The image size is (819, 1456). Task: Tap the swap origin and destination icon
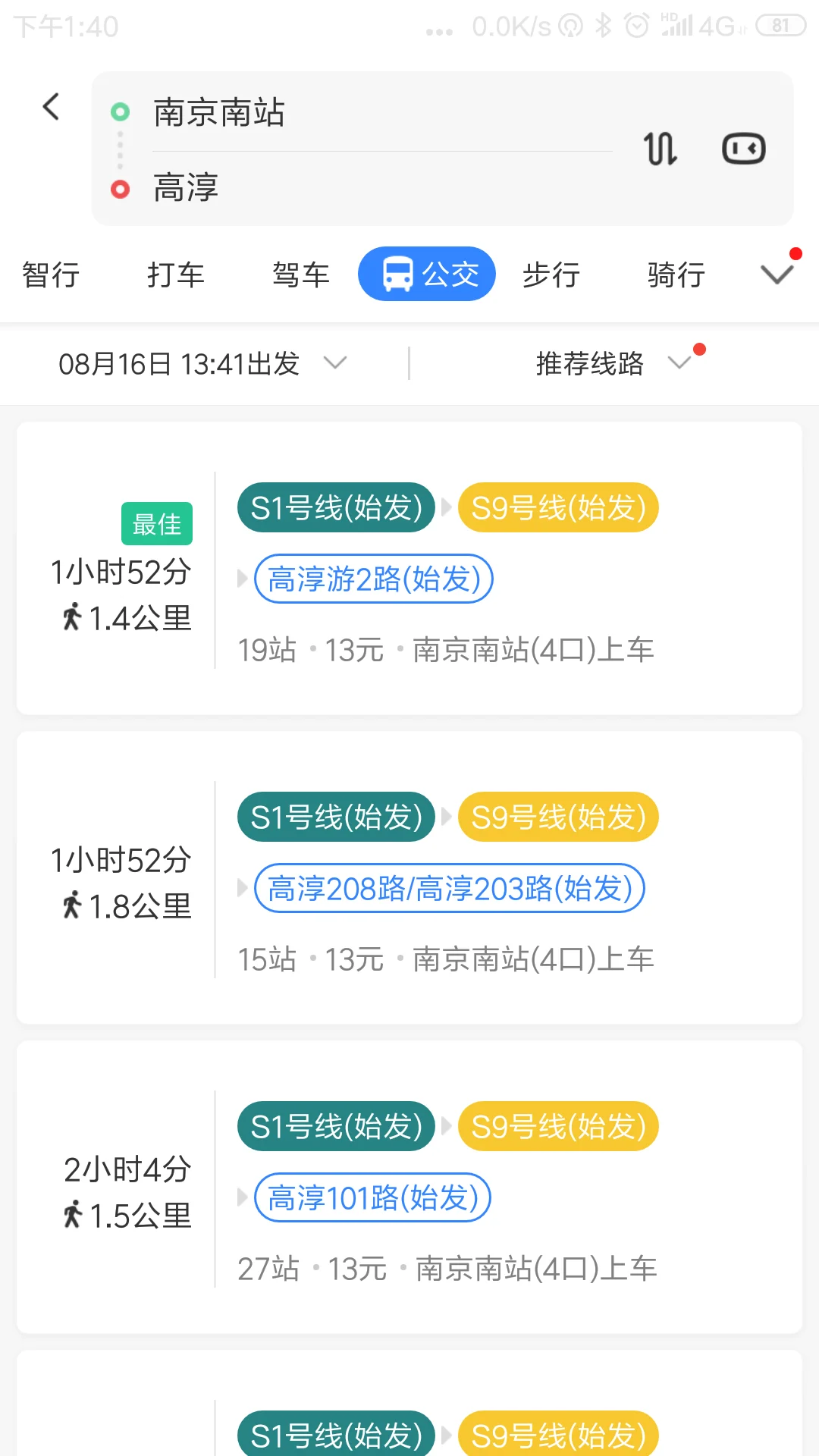(659, 149)
